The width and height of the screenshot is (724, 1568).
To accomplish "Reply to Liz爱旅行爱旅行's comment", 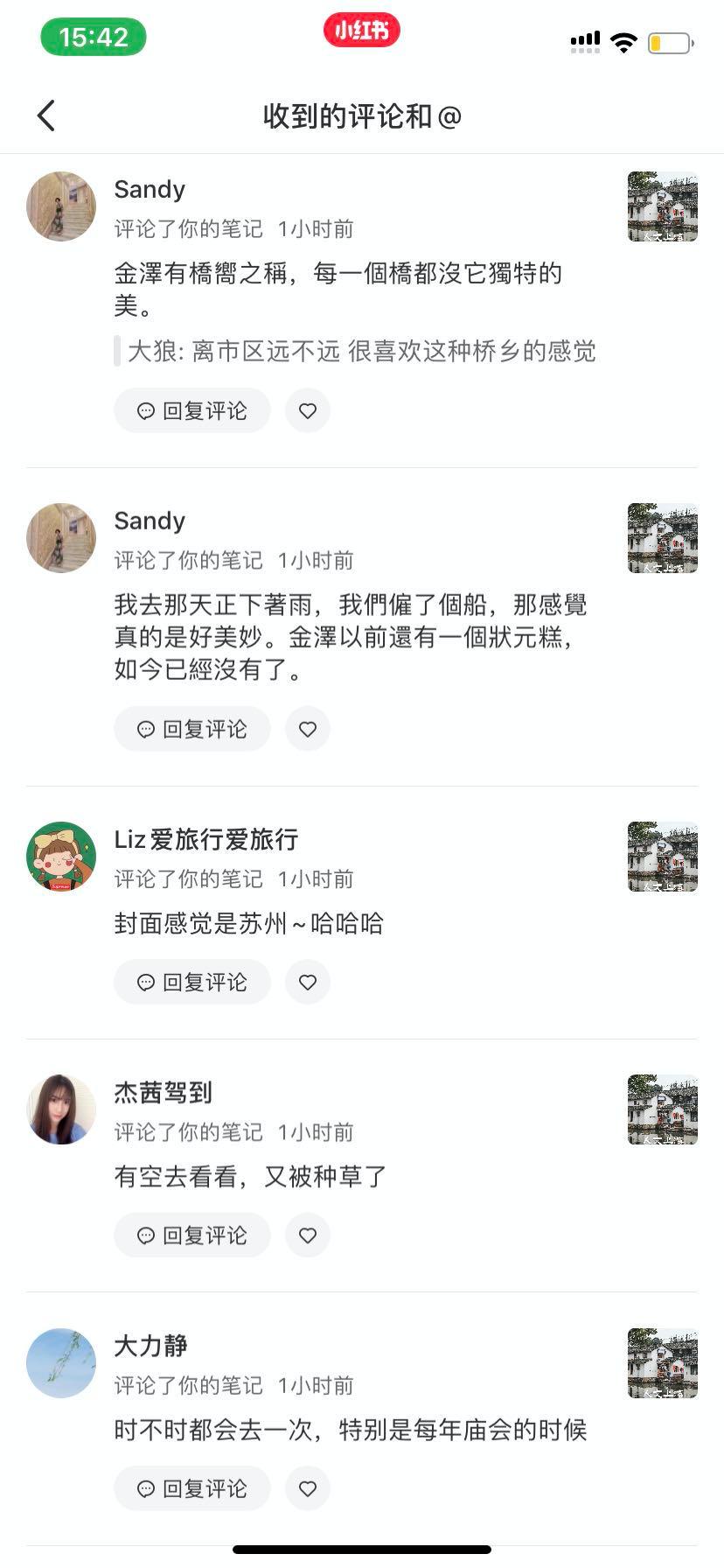I will tap(192, 982).
